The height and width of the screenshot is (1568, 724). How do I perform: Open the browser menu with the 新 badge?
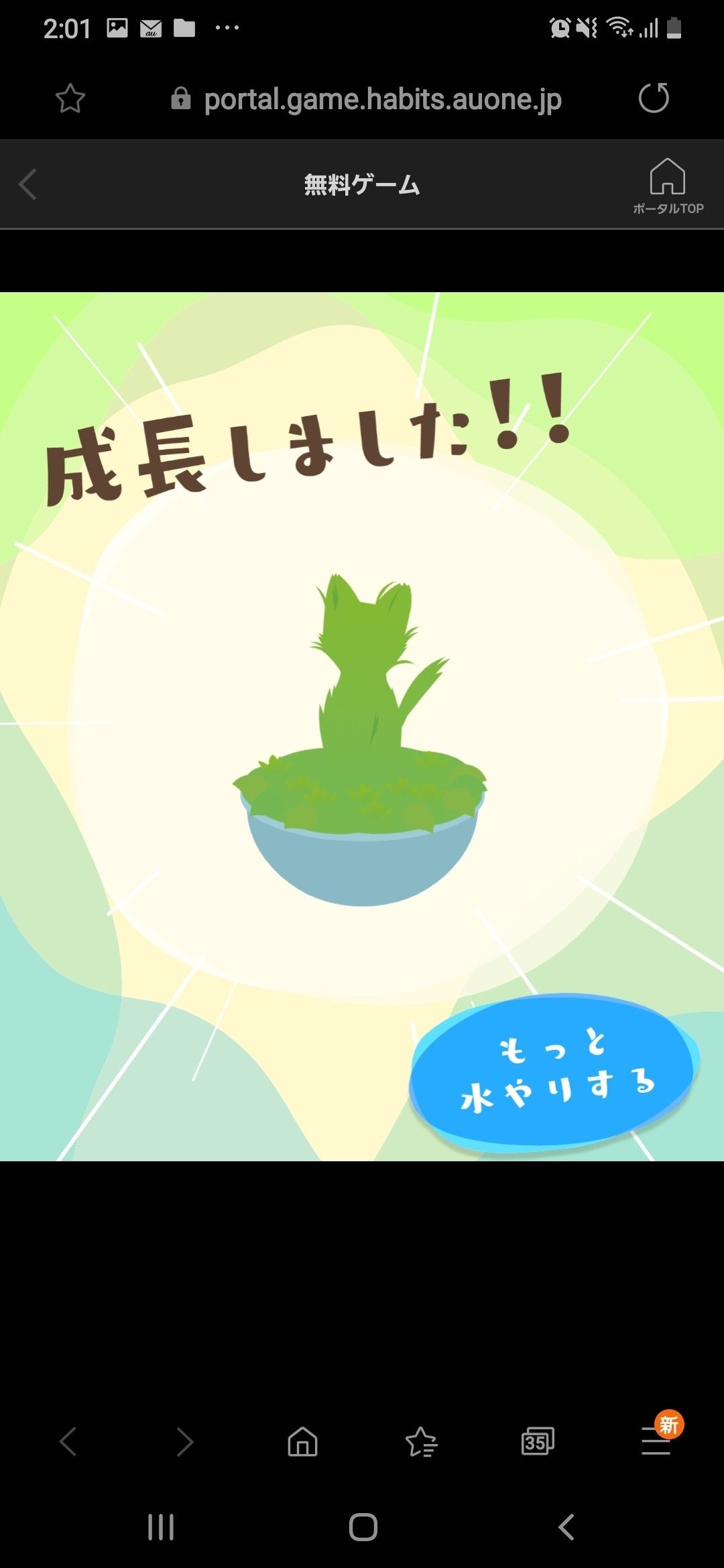(656, 1441)
